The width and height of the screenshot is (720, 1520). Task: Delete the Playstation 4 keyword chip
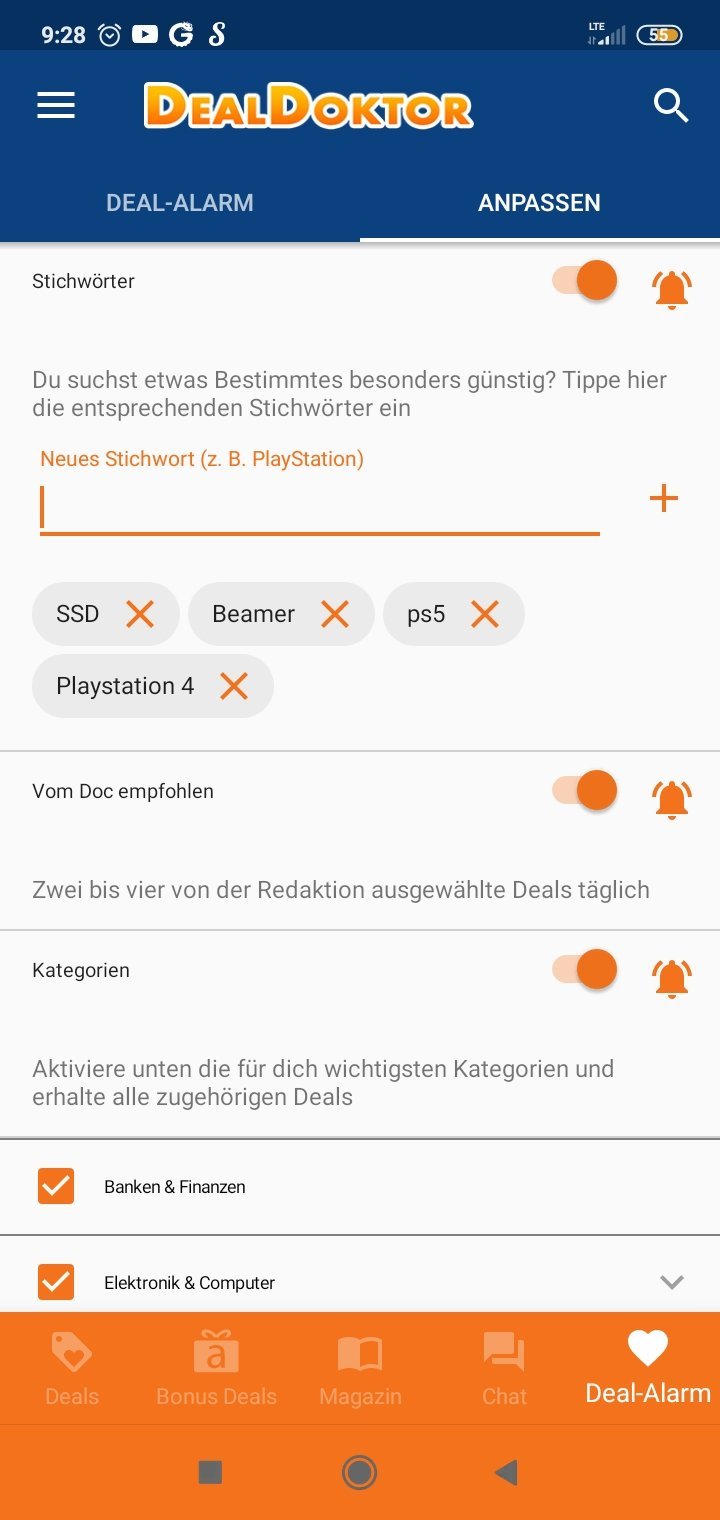pyautogui.click(x=234, y=686)
